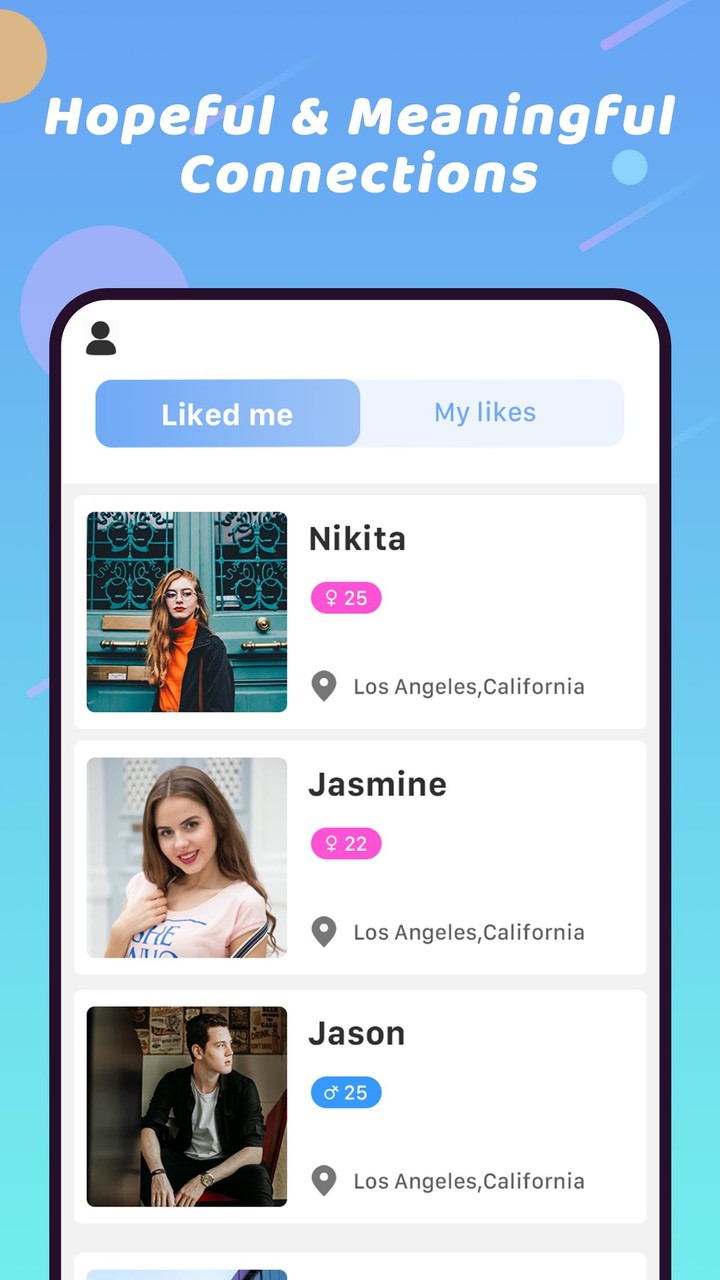The width and height of the screenshot is (720, 1280).
Task: Click Los Angeles,California on Jasmine's card
Action: coord(468,931)
